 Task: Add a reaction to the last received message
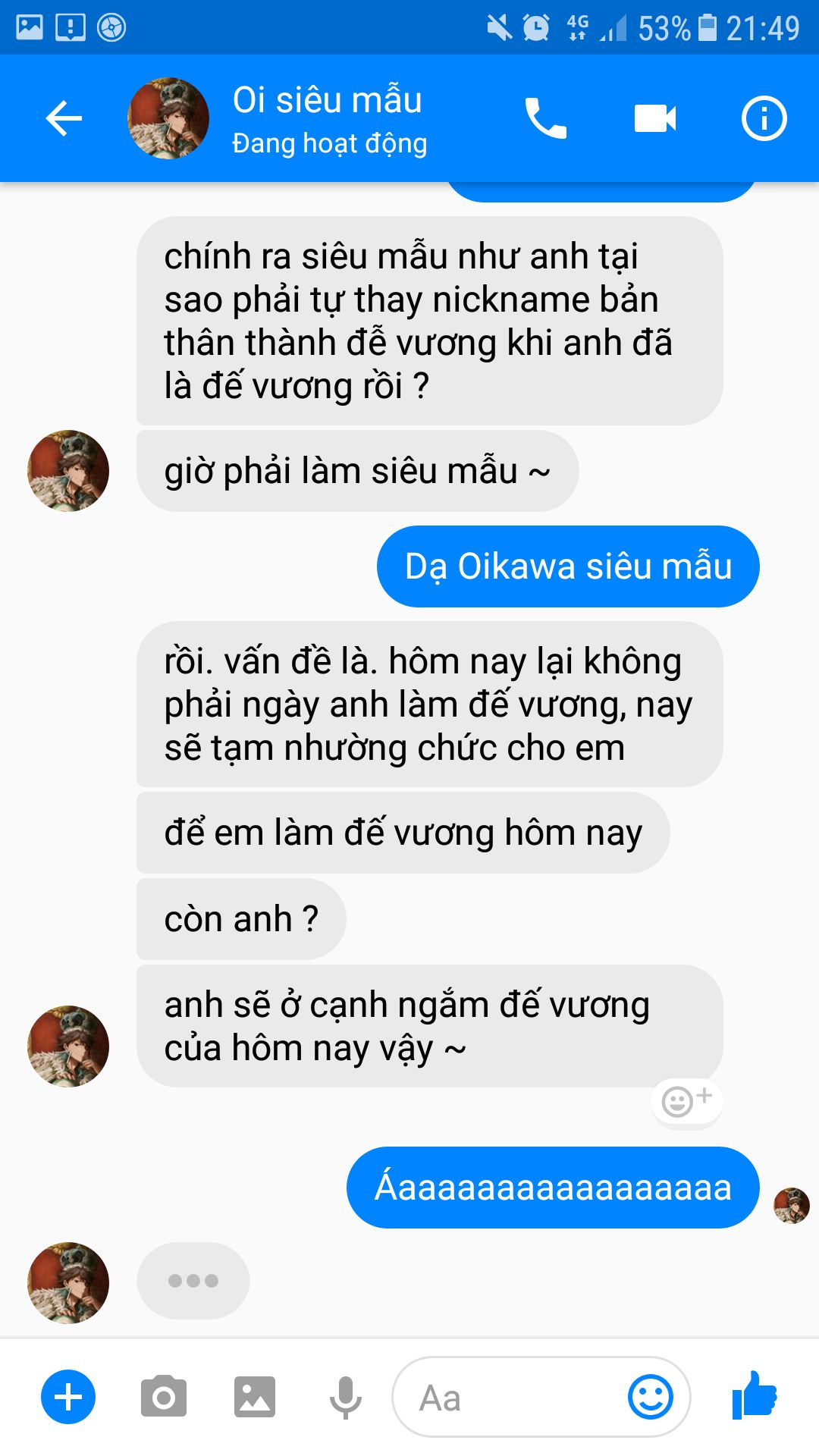[686, 1100]
